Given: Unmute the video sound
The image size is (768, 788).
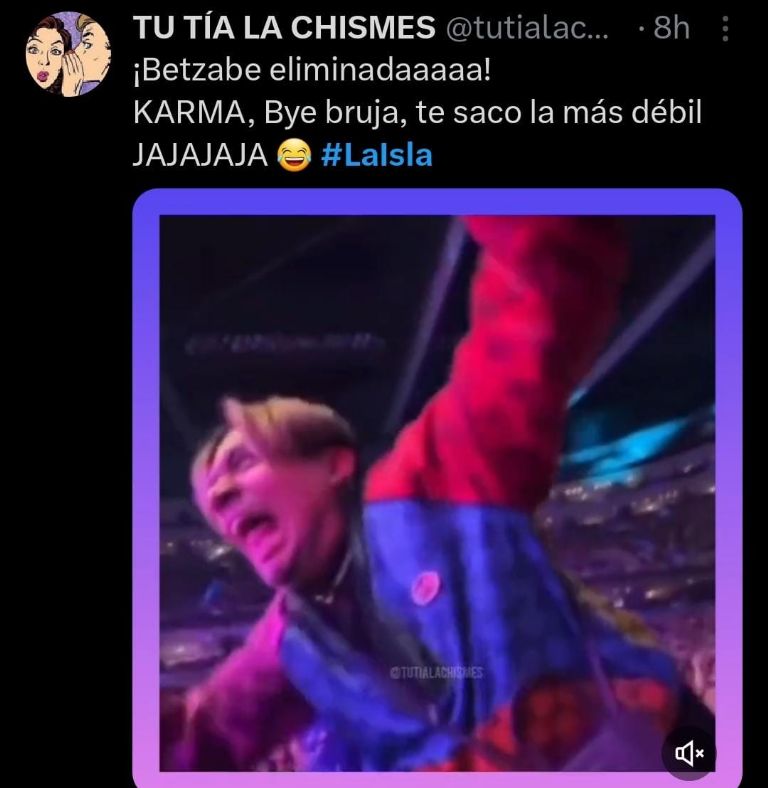Looking at the screenshot, I should (689, 753).
